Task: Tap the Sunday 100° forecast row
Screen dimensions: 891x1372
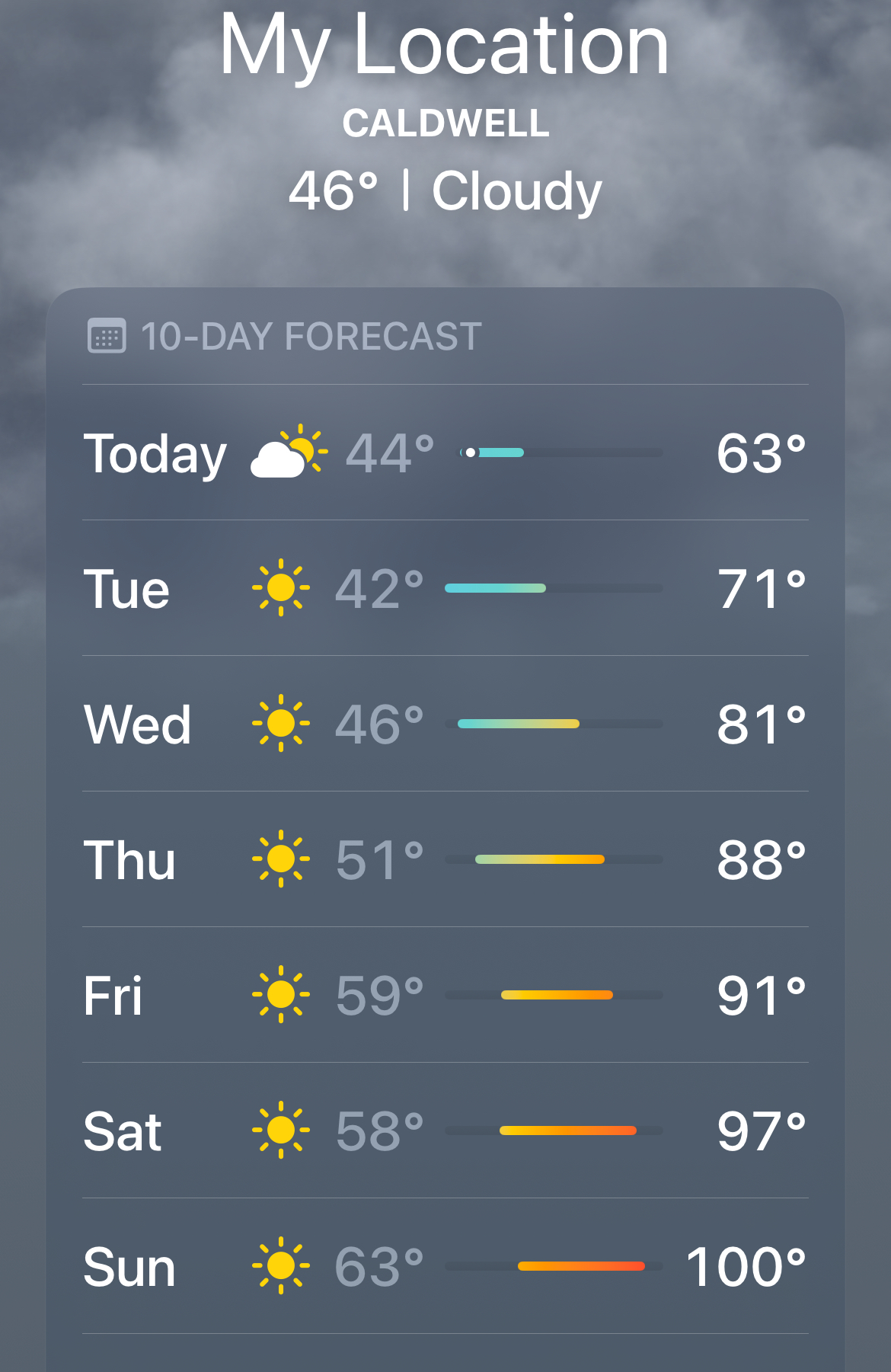Action: pyautogui.click(x=445, y=1267)
